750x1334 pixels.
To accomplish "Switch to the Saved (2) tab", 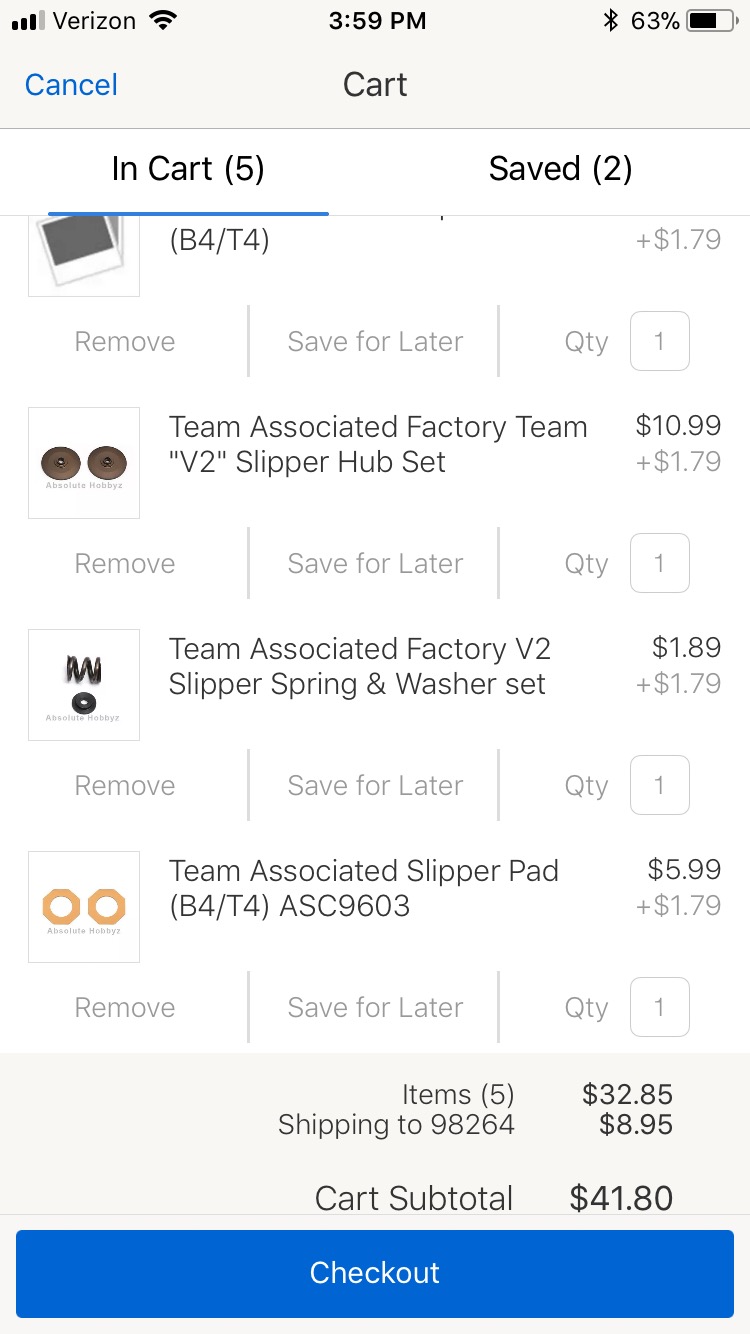I will (561, 169).
